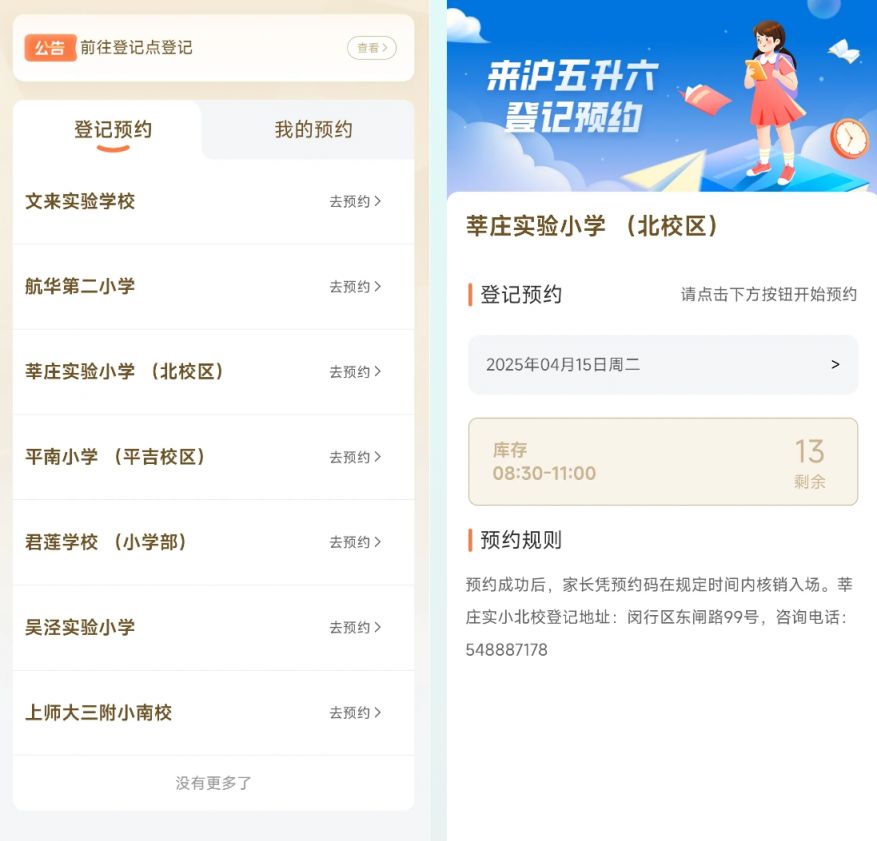Reserve at 平南小学（平吉校区）
Viewport: 877px width, 841px height.
(x=355, y=457)
